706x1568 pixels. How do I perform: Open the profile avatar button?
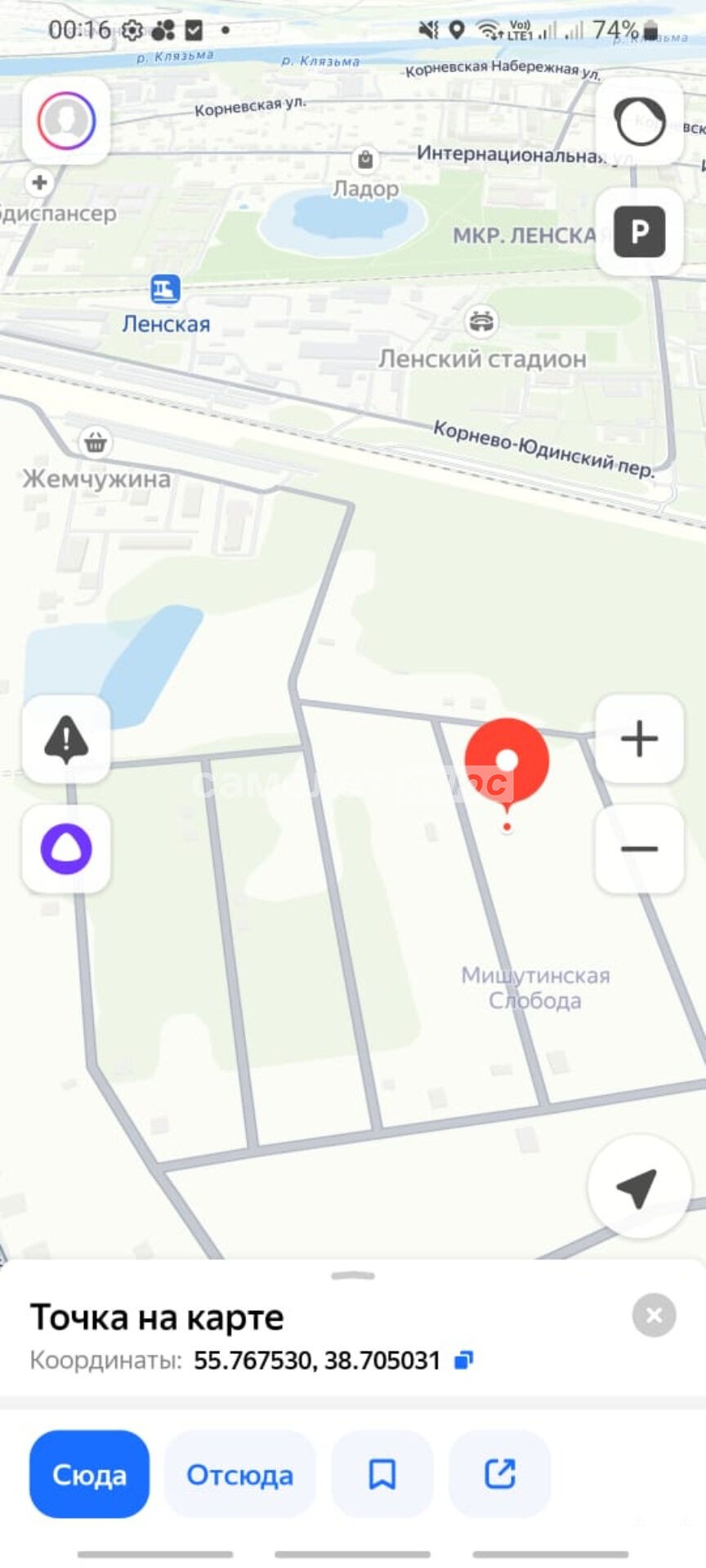pos(66,121)
